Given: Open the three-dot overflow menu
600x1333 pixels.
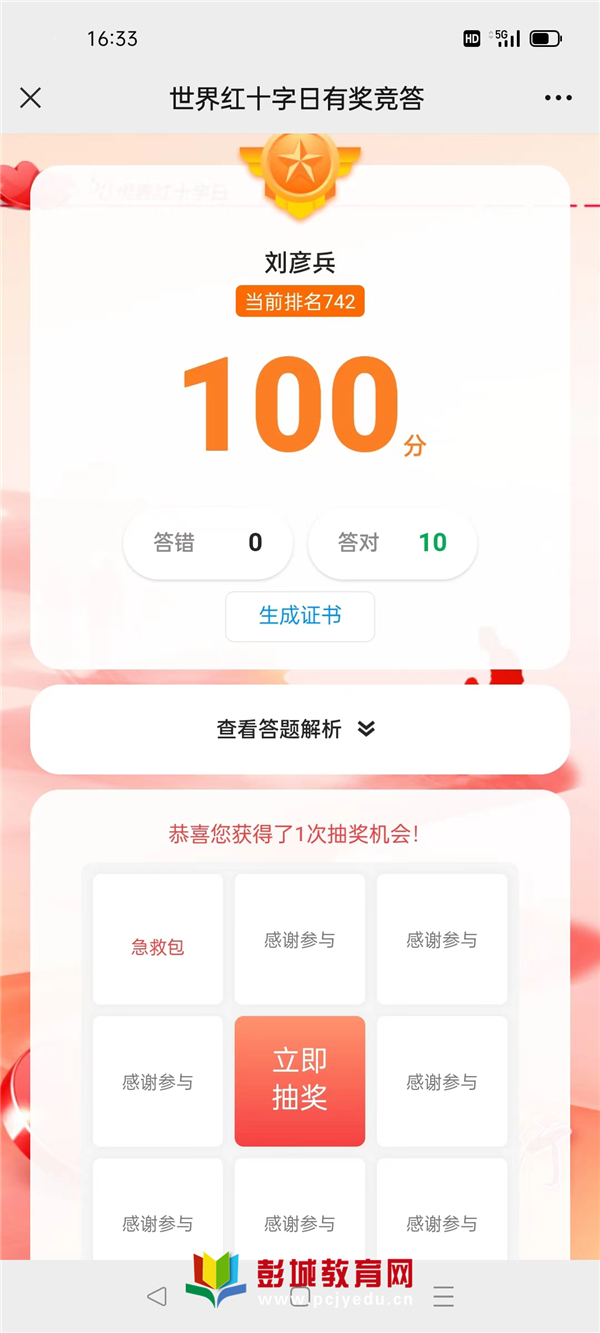Looking at the screenshot, I should [x=558, y=98].
